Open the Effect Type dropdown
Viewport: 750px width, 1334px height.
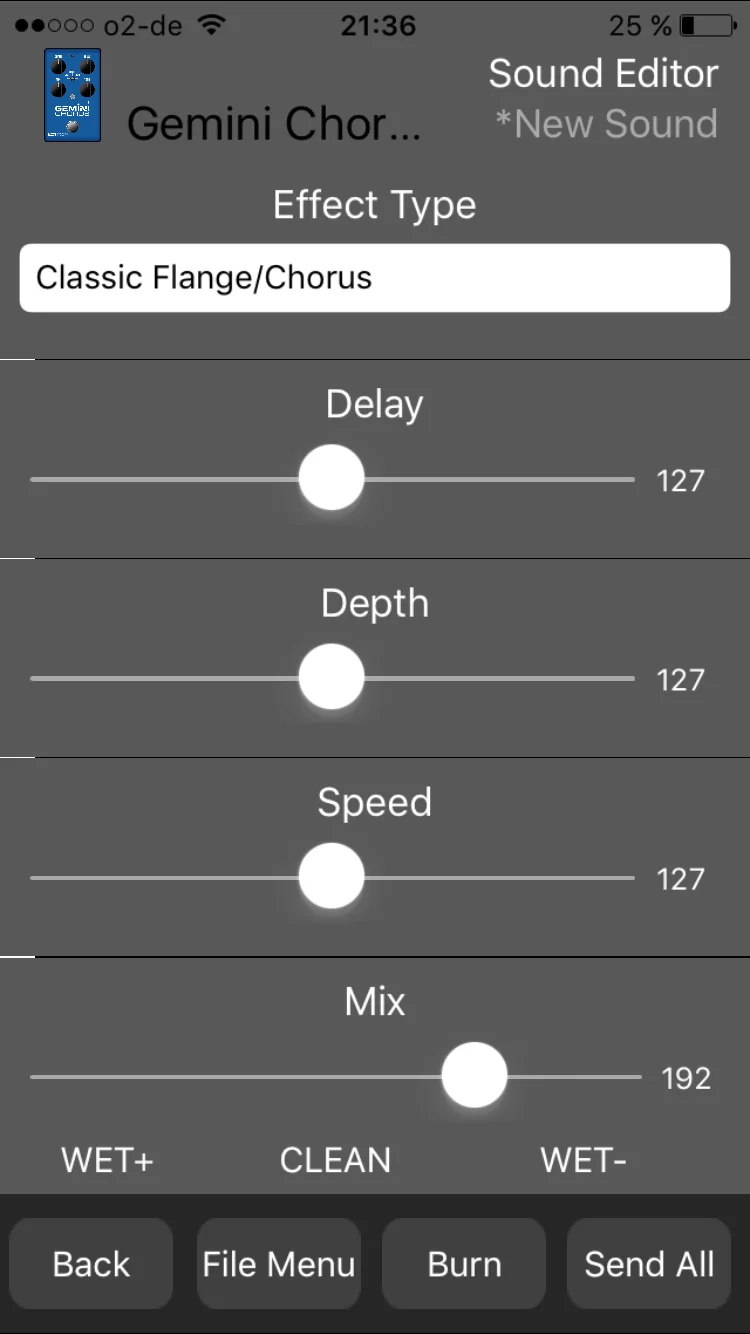[x=374, y=278]
